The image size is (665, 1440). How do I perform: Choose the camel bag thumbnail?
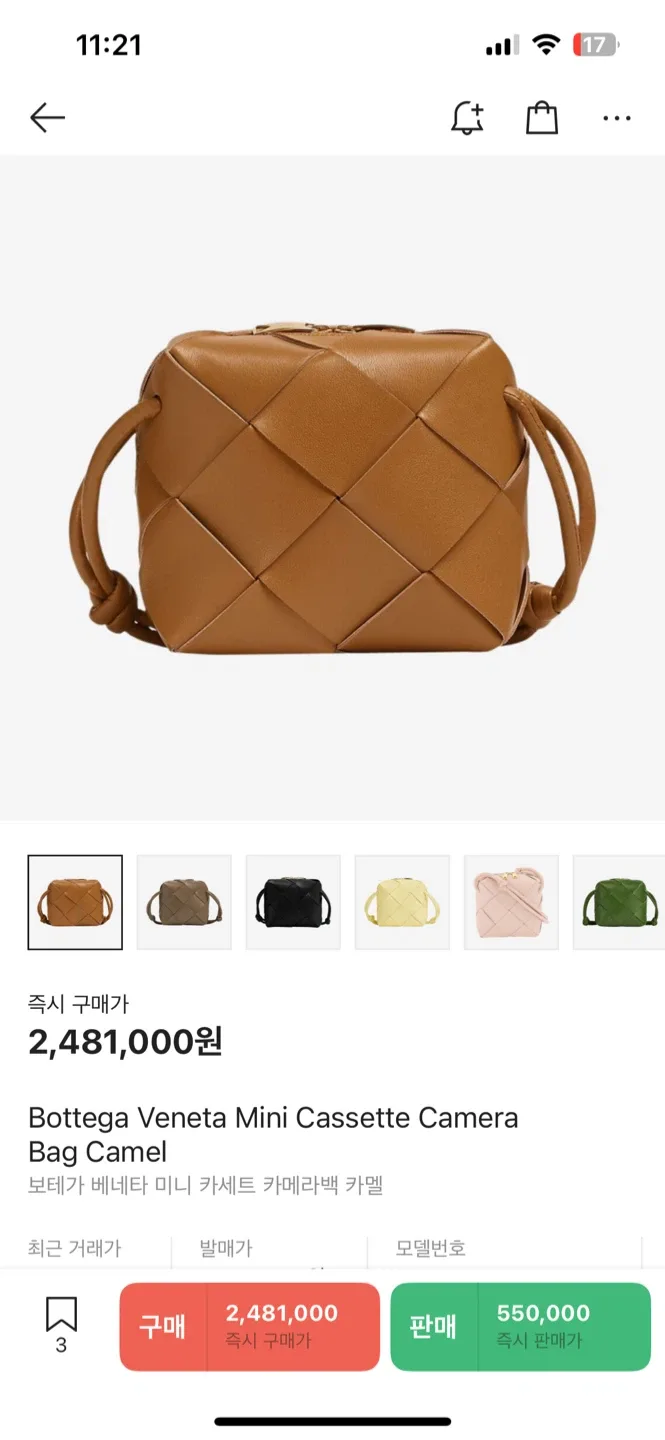tap(75, 902)
